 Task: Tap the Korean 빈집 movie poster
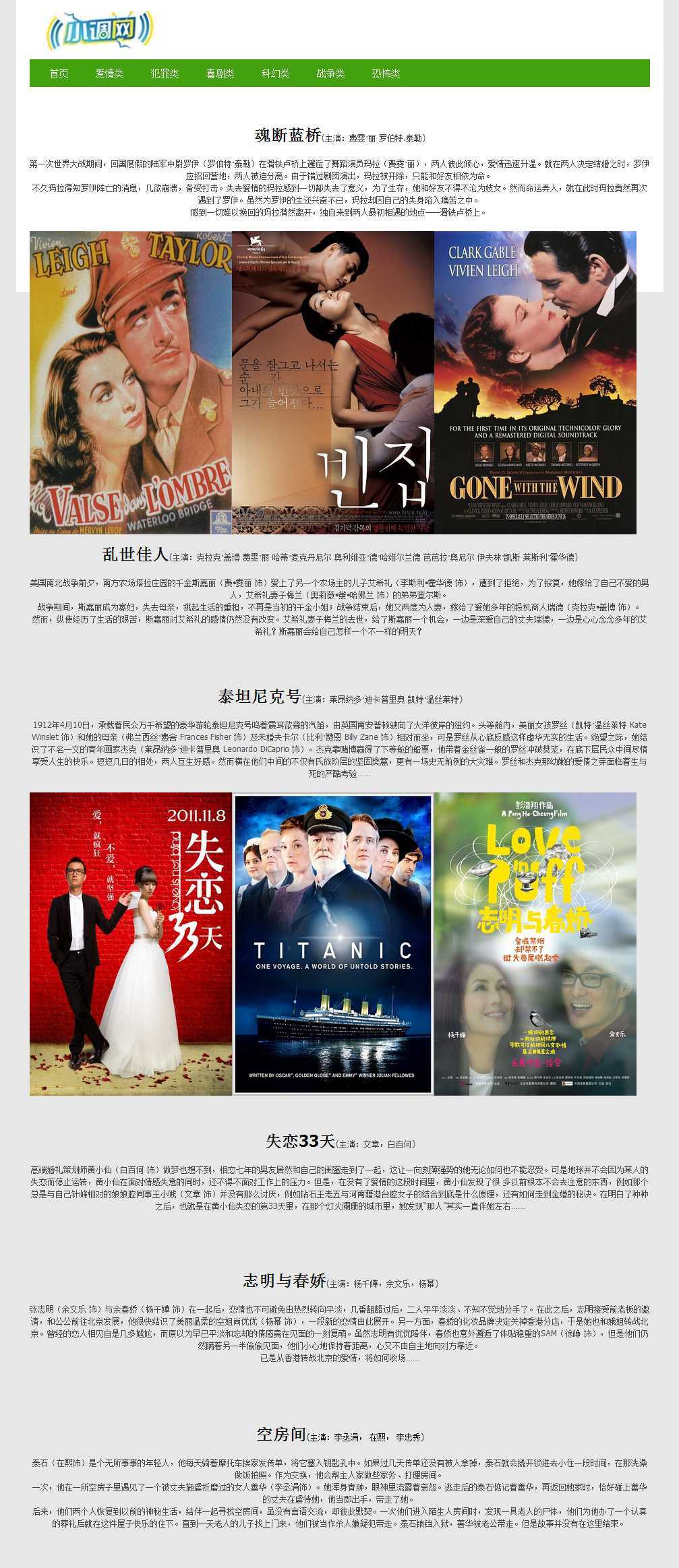click(333, 382)
